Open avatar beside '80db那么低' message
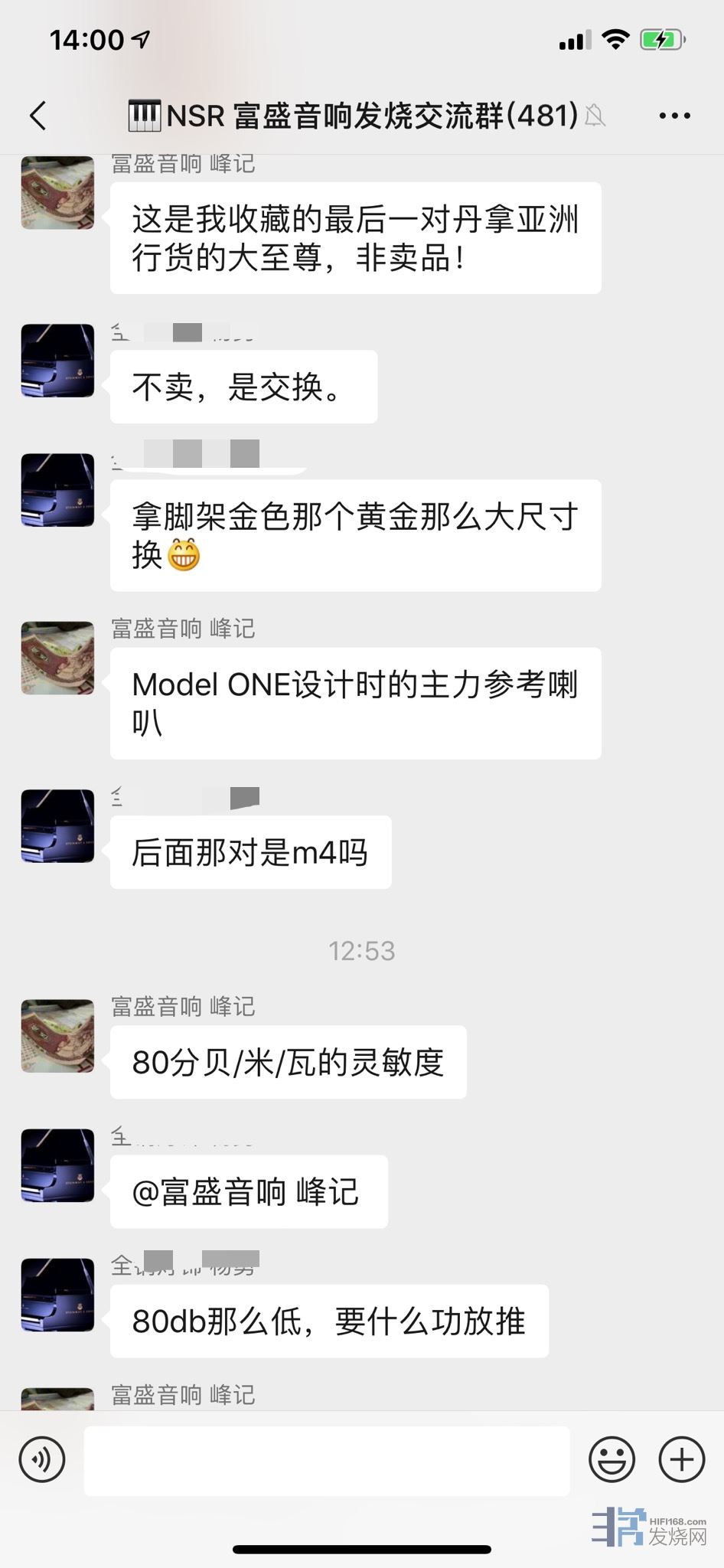This screenshot has width=724, height=1568. (x=57, y=1295)
